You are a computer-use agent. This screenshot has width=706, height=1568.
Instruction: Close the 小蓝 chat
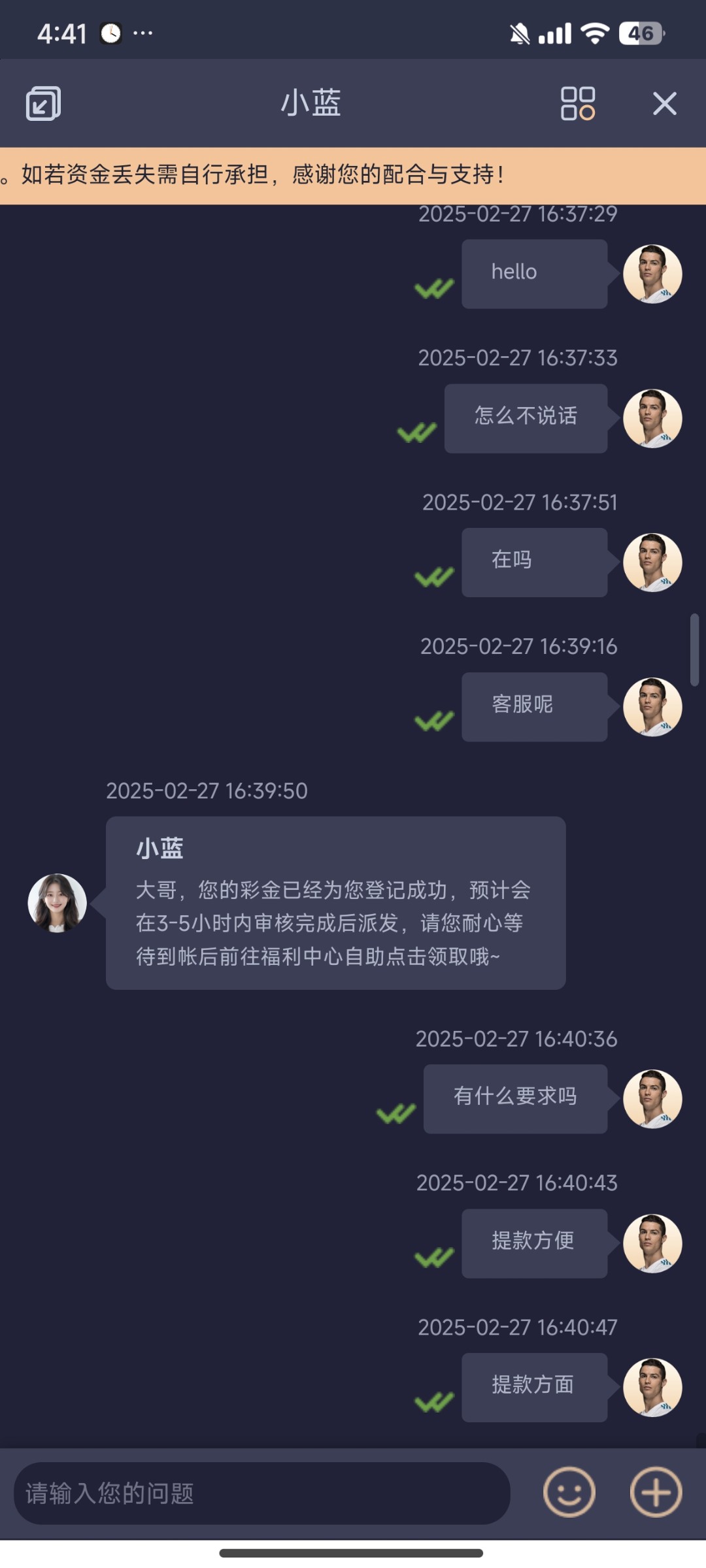click(664, 103)
